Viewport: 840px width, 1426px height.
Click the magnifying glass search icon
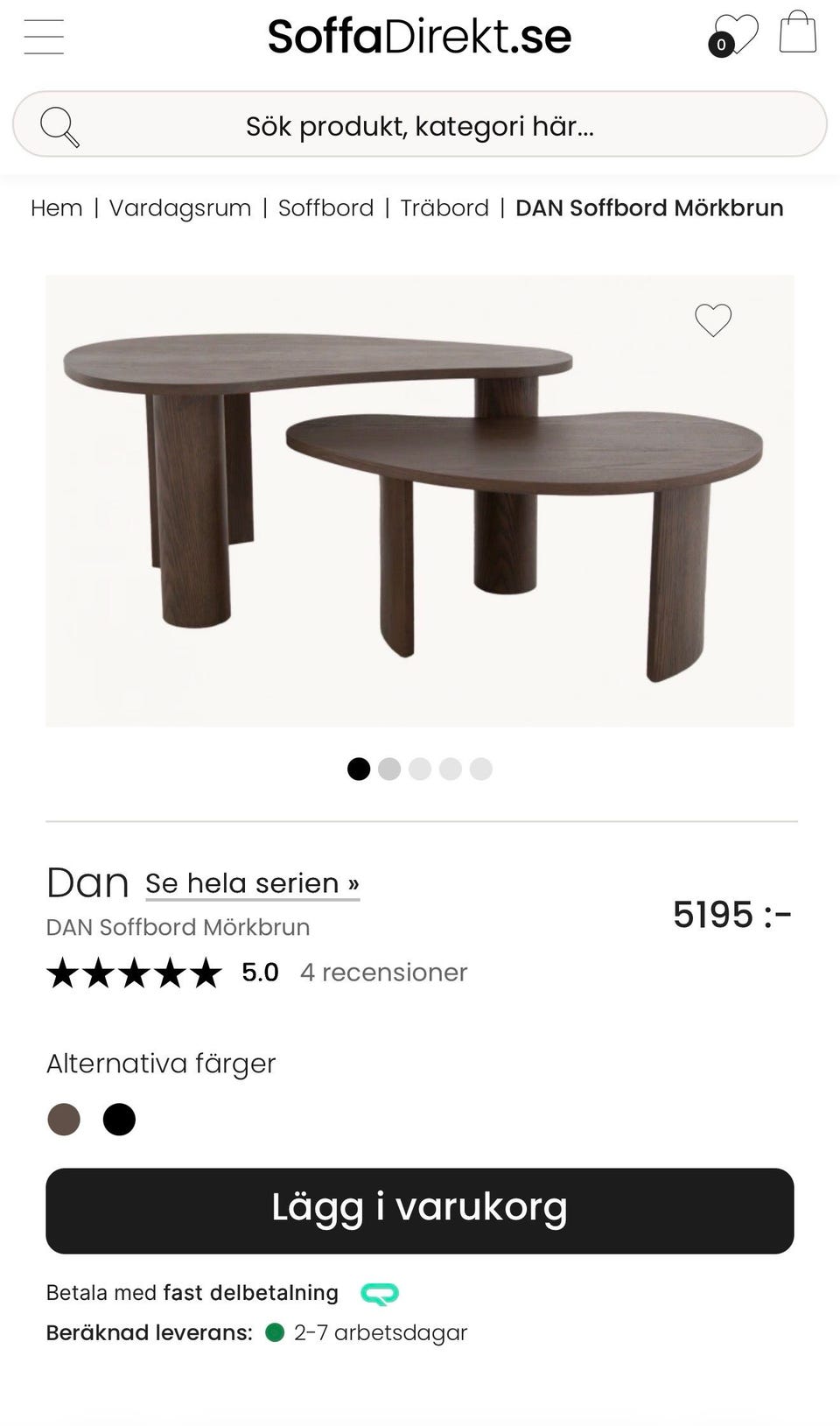click(59, 125)
